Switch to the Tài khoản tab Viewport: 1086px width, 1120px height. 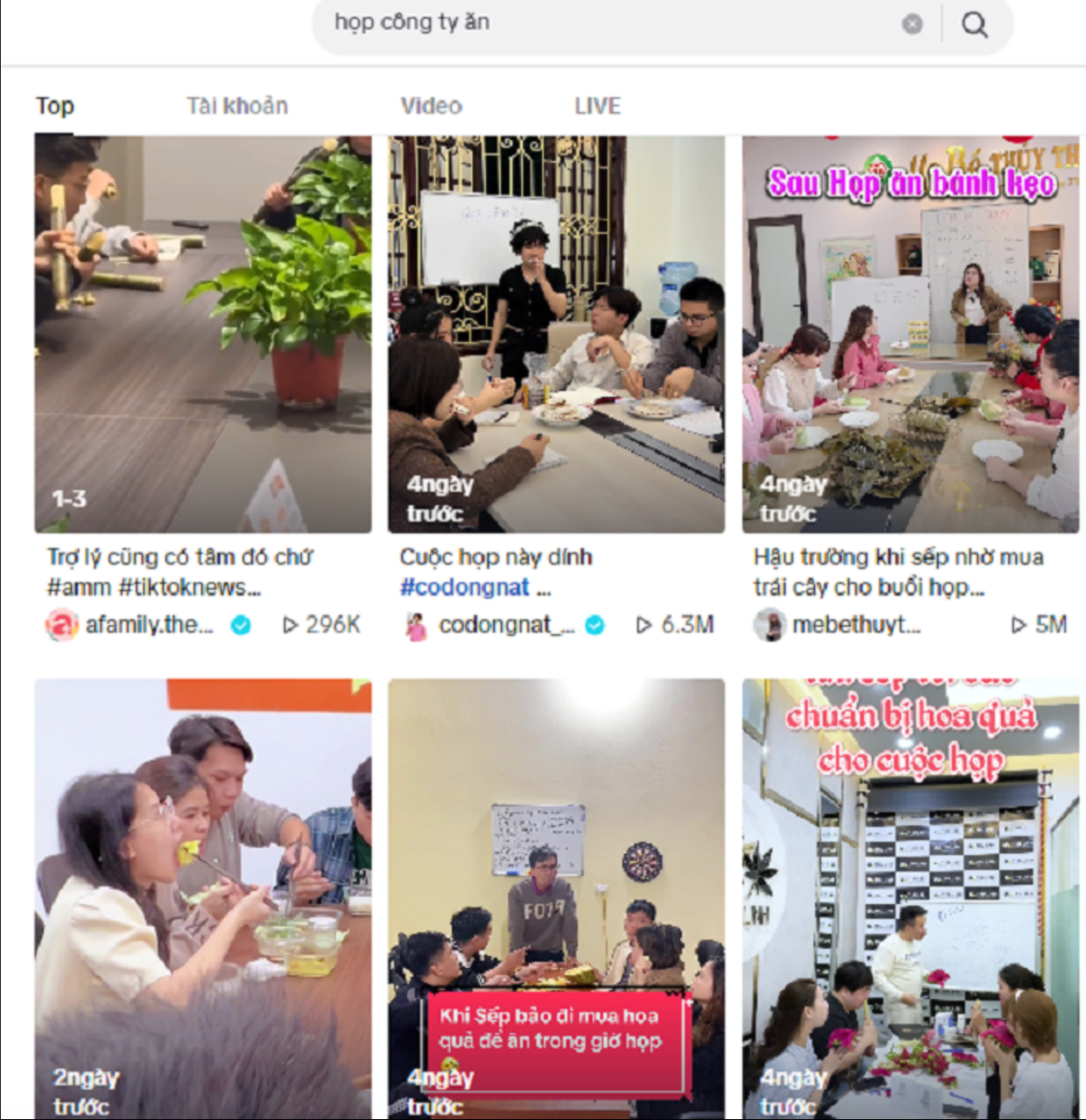(x=237, y=106)
